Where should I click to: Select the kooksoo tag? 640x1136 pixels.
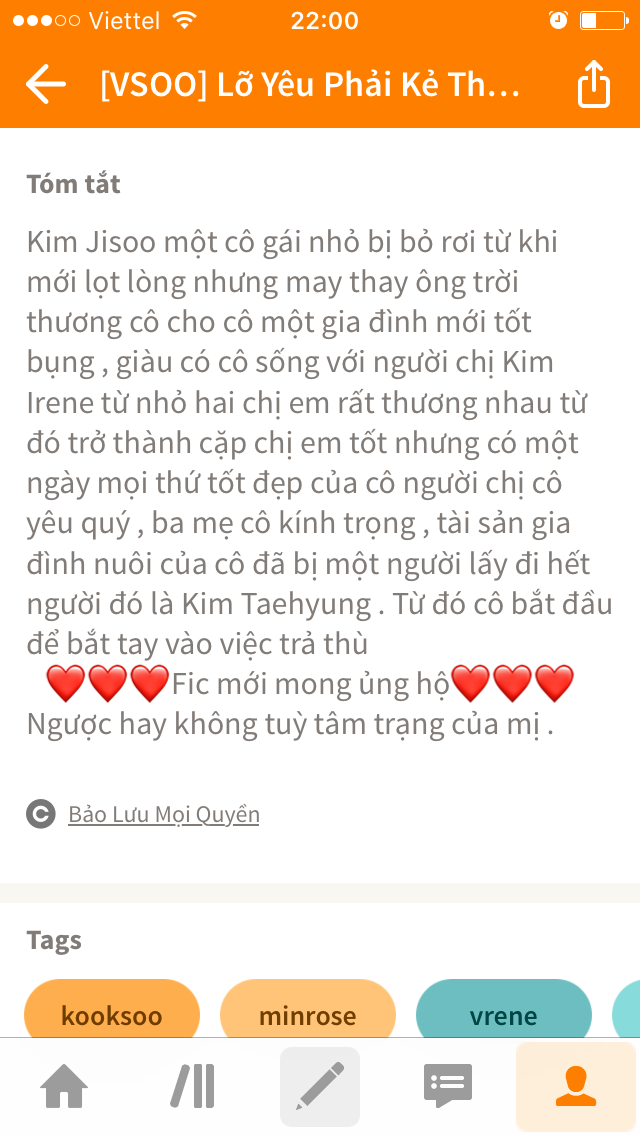[x=112, y=1014]
